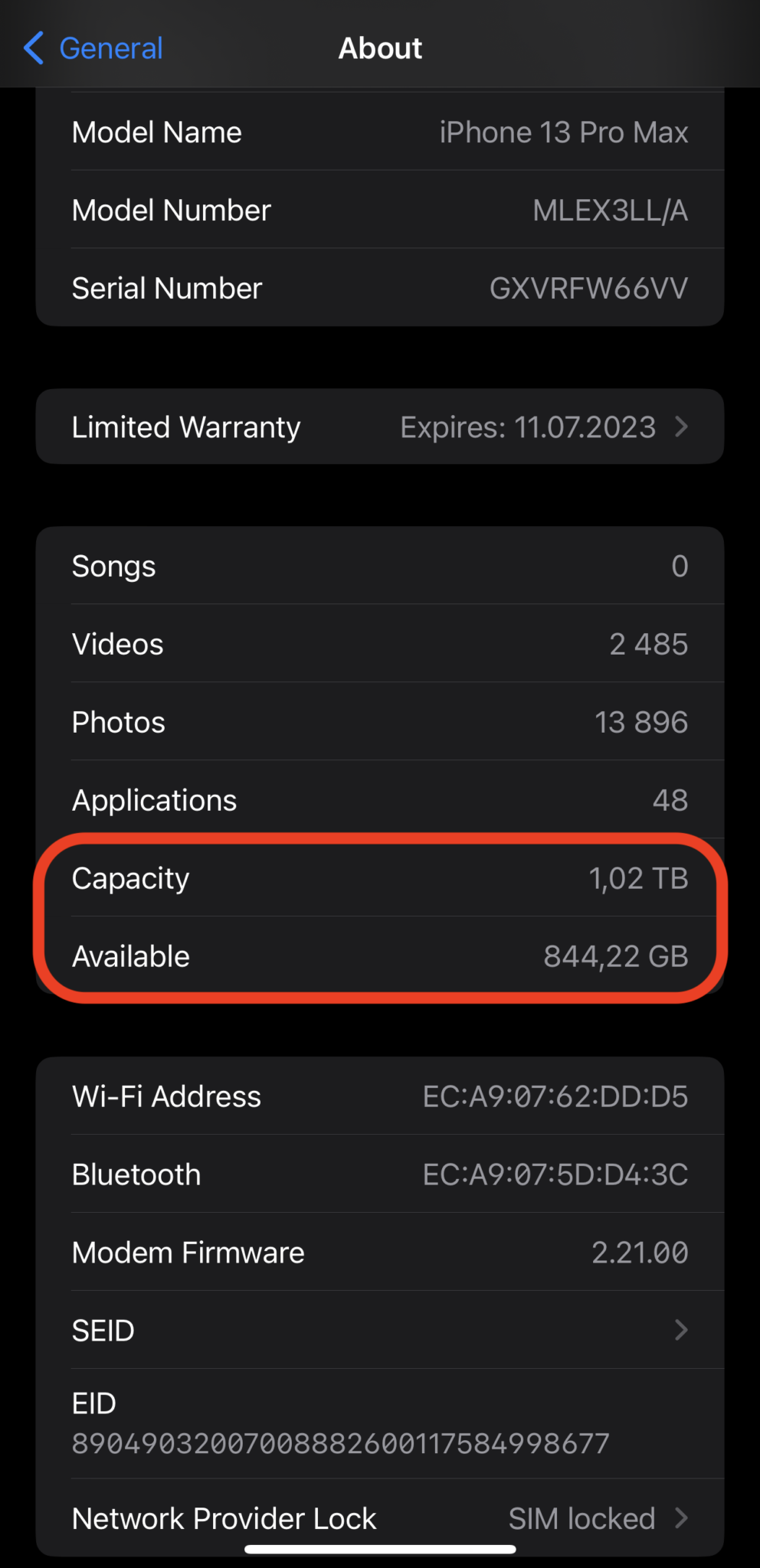The width and height of the screenshot is (760, 1568).
Task: Tap the Network Provider Lock chevron
Action: (x=682, y=1518)
